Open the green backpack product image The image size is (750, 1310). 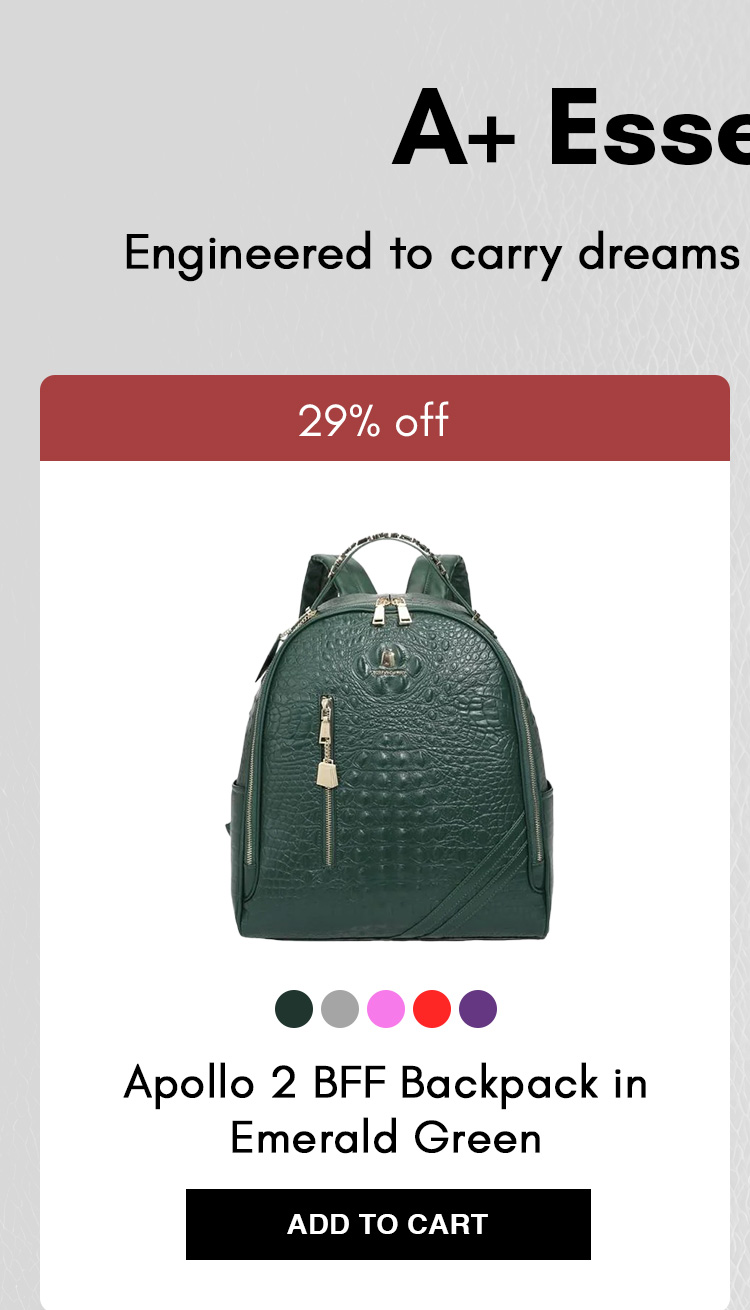click(388, 740)
